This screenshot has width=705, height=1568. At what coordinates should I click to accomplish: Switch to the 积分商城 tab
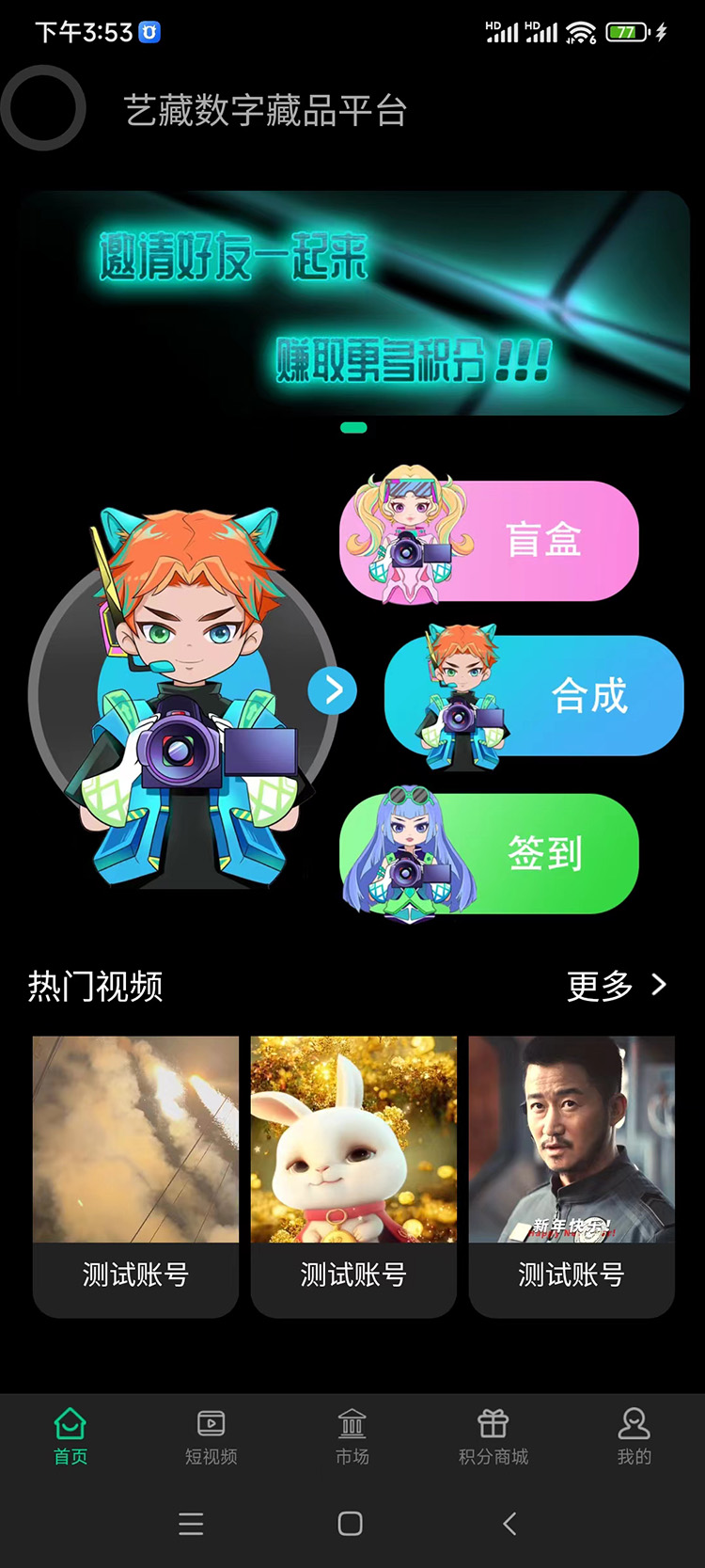pos(493,1436)
